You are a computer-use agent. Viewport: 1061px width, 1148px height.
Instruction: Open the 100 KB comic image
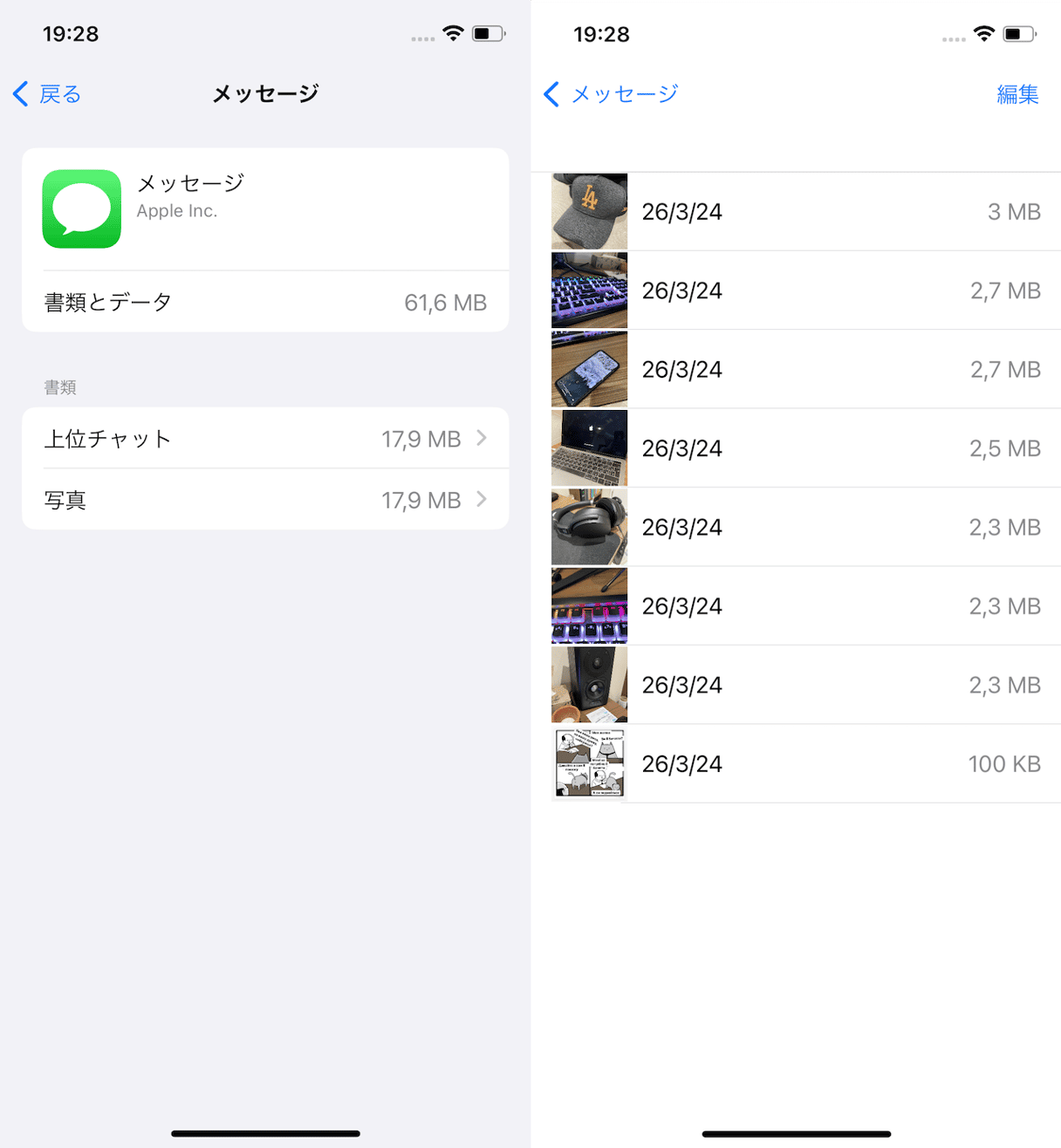[x=796, y=764]
